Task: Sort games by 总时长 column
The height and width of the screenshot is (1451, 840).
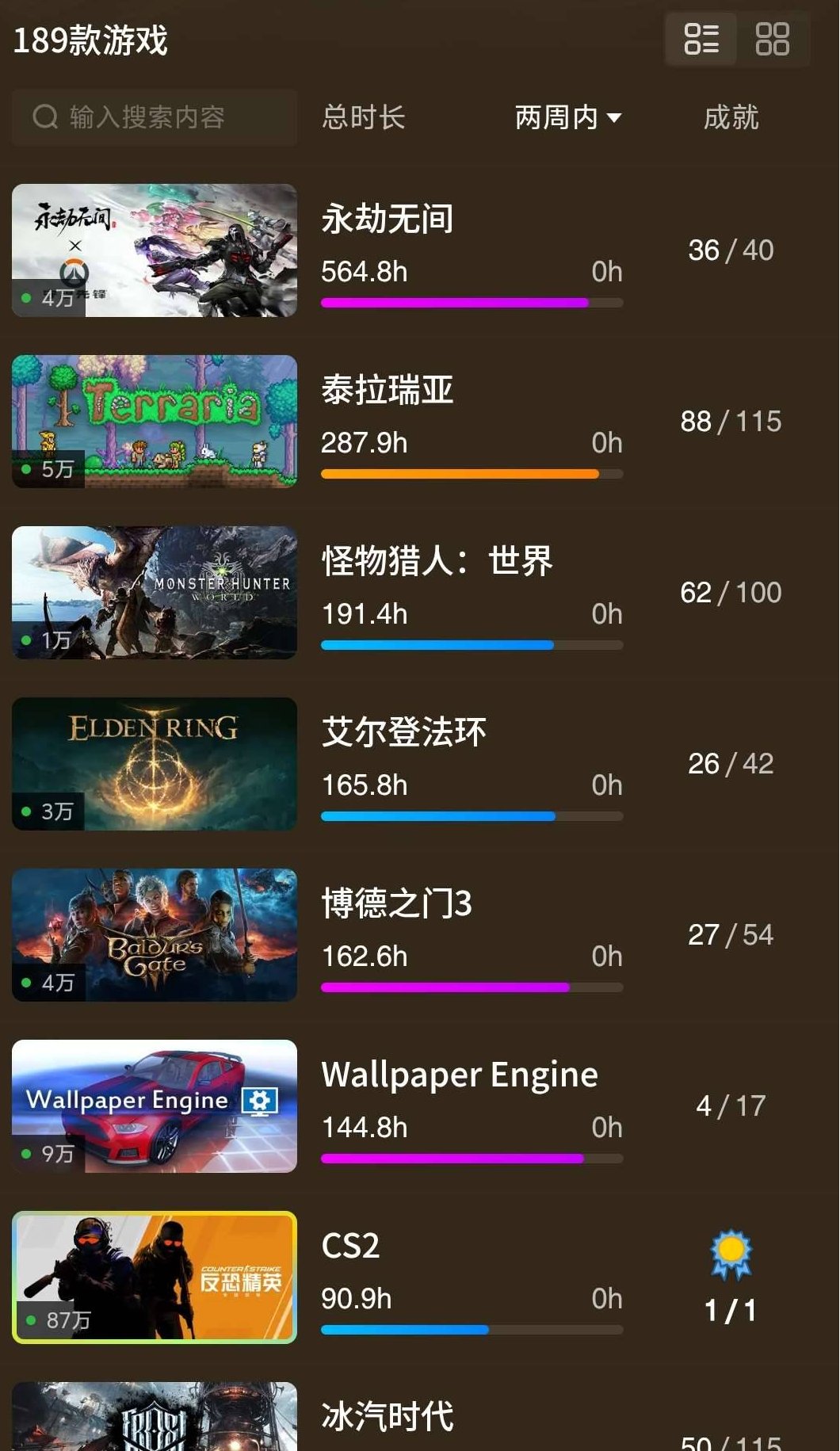Action: click(363, 117)
